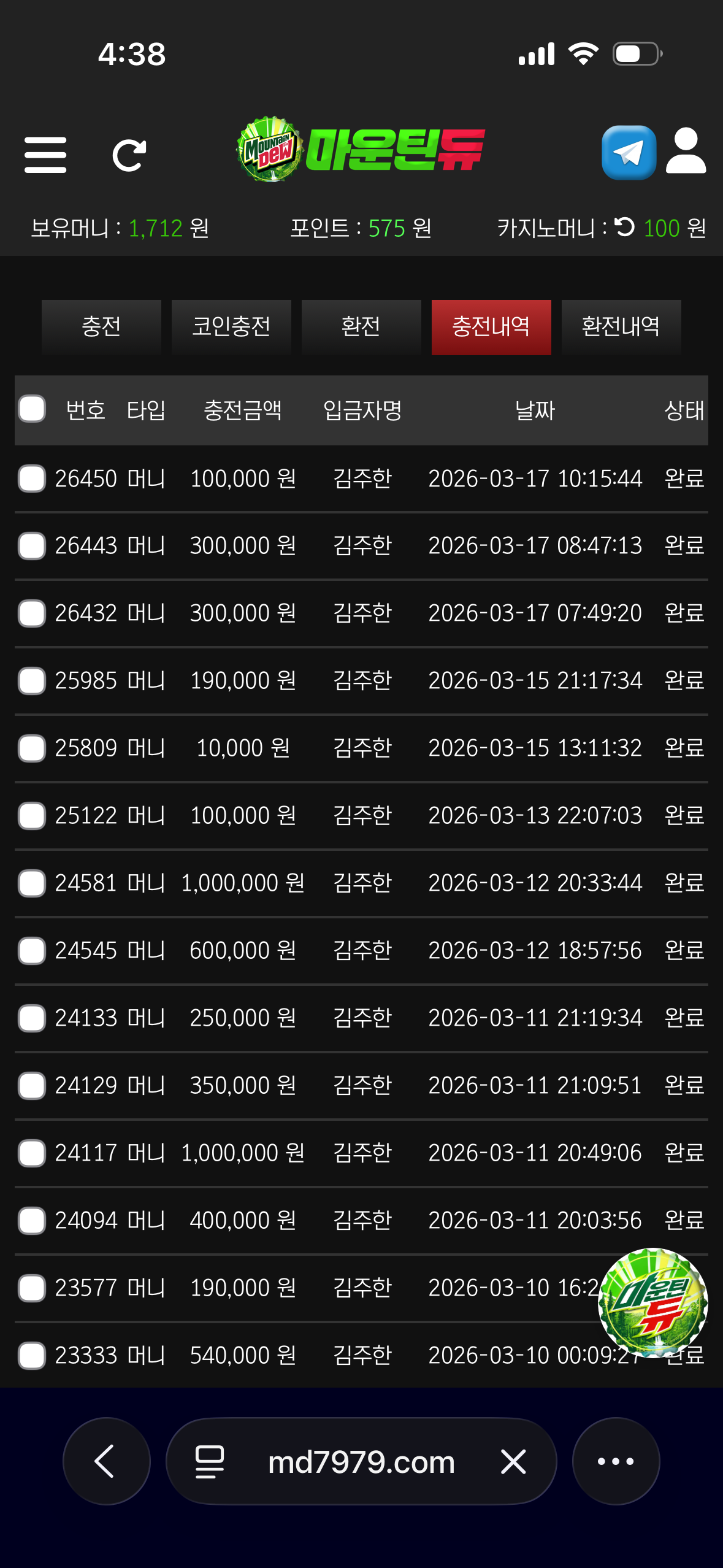Go back with the browser back arrow
Screen dimensions: 723x1568
[x=106, y=1461]
